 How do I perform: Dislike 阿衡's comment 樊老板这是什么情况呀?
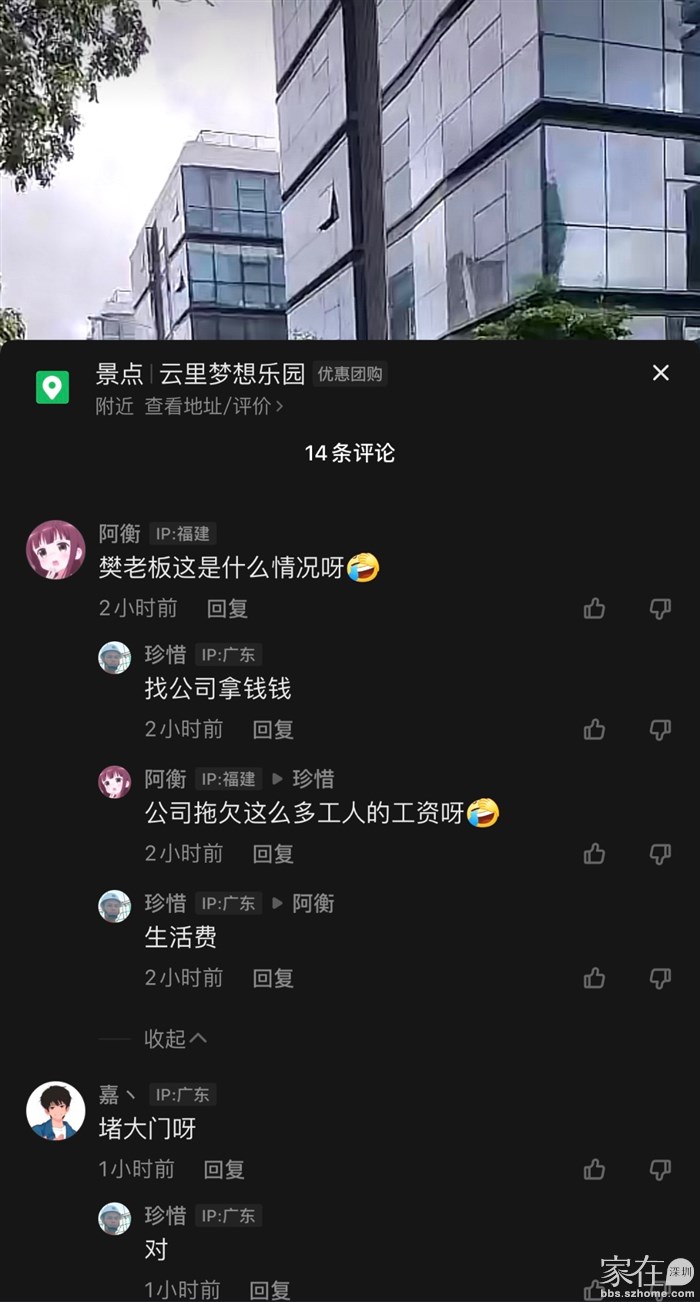pos(660,608)
